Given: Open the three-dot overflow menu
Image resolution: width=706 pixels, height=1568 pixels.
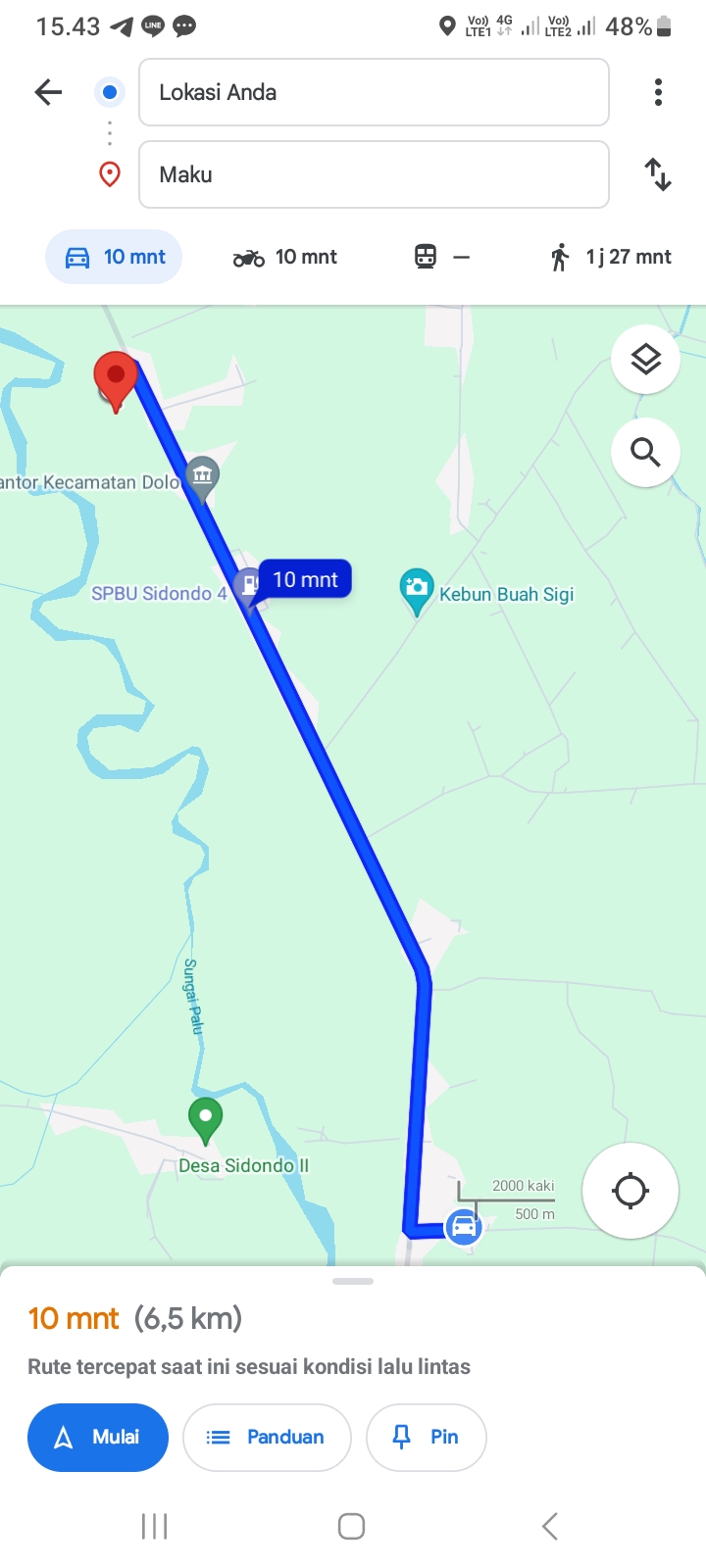Looking at the screenshot, I should click(x=658, y=92).
